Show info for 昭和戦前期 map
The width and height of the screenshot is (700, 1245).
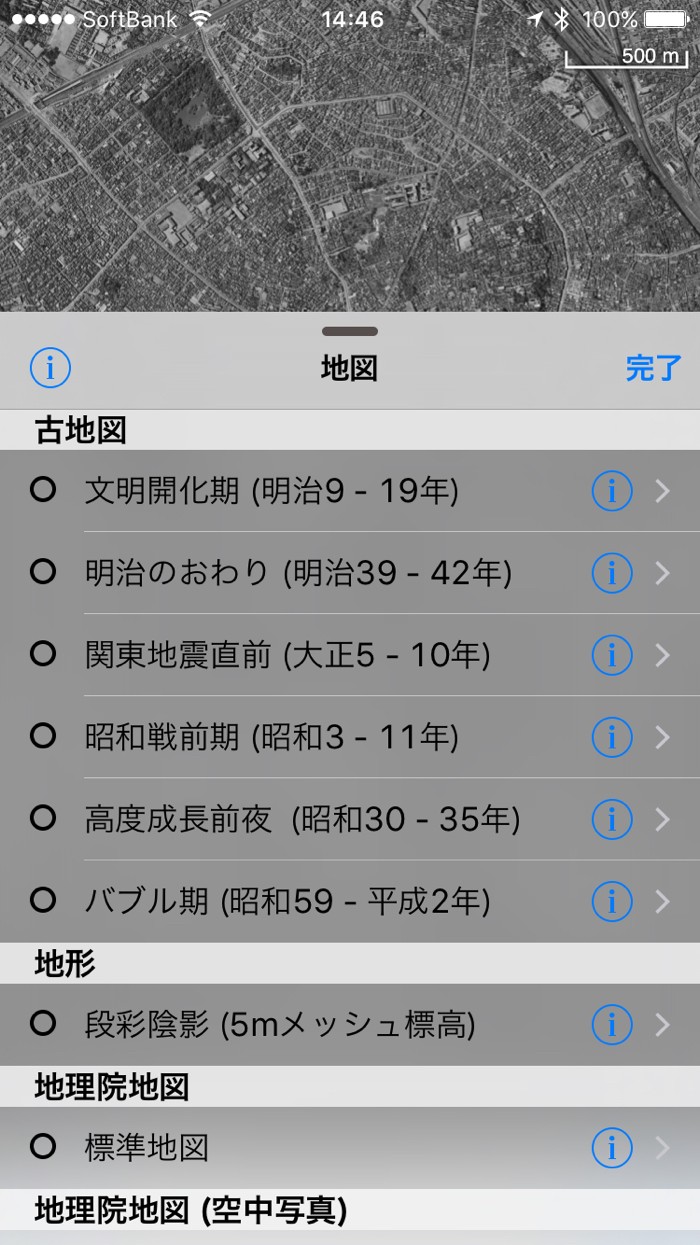612,737
